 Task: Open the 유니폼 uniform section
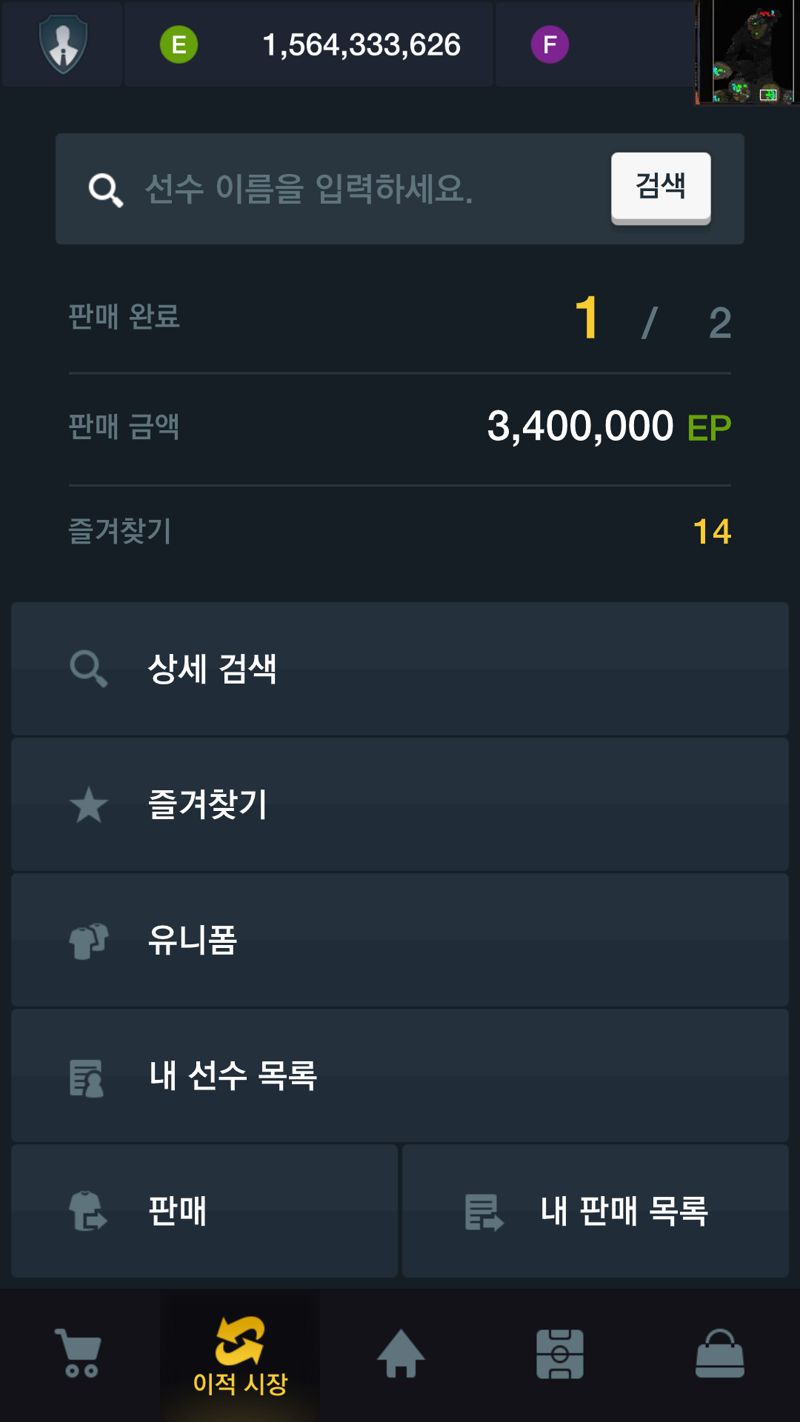click(x=400, y=940)
